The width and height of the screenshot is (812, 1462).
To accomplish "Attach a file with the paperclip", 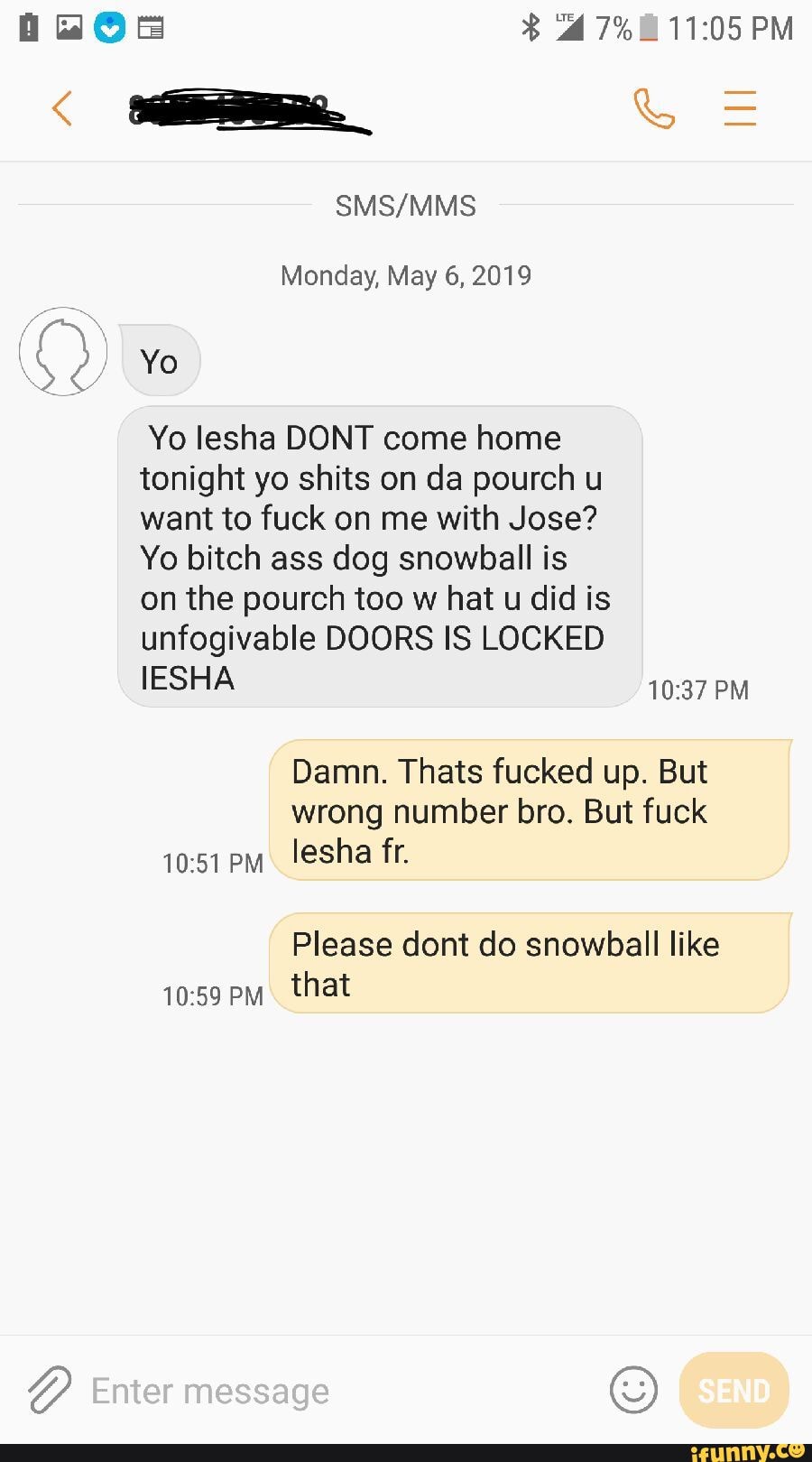I will point(49,1389).
